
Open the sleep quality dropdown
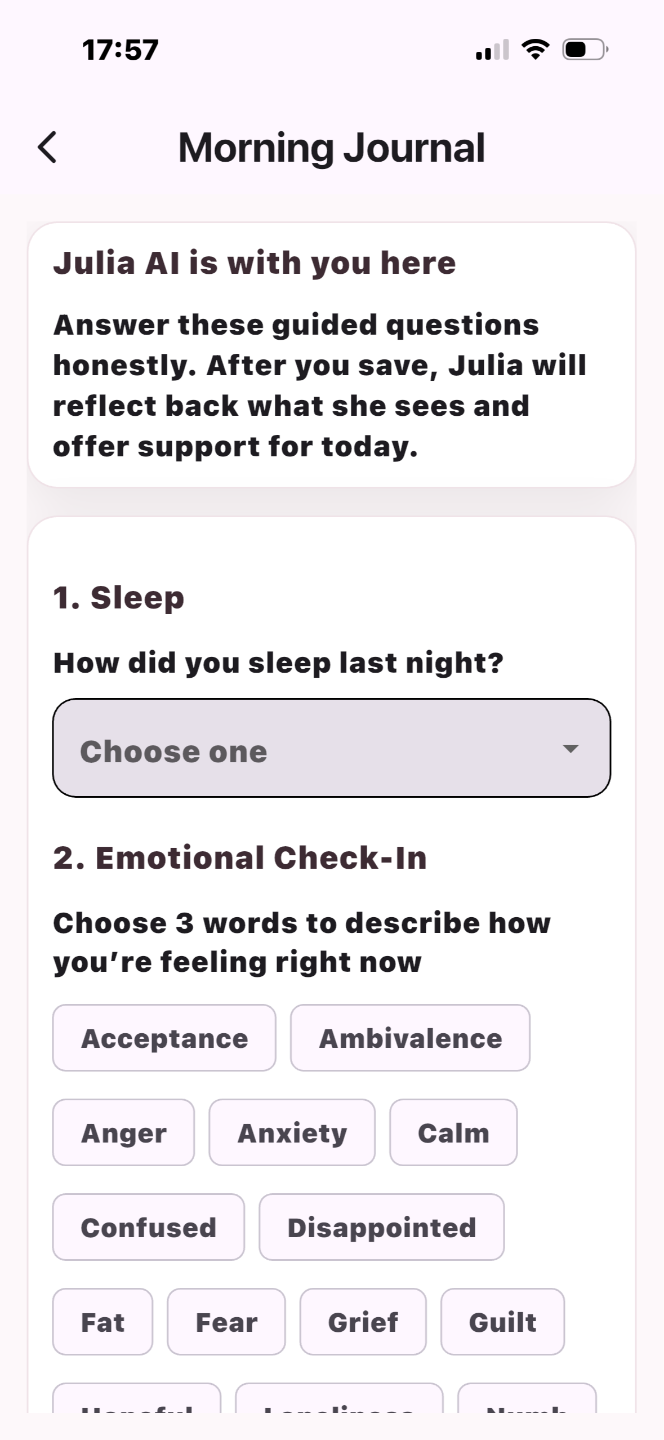[x=331, y=748]
